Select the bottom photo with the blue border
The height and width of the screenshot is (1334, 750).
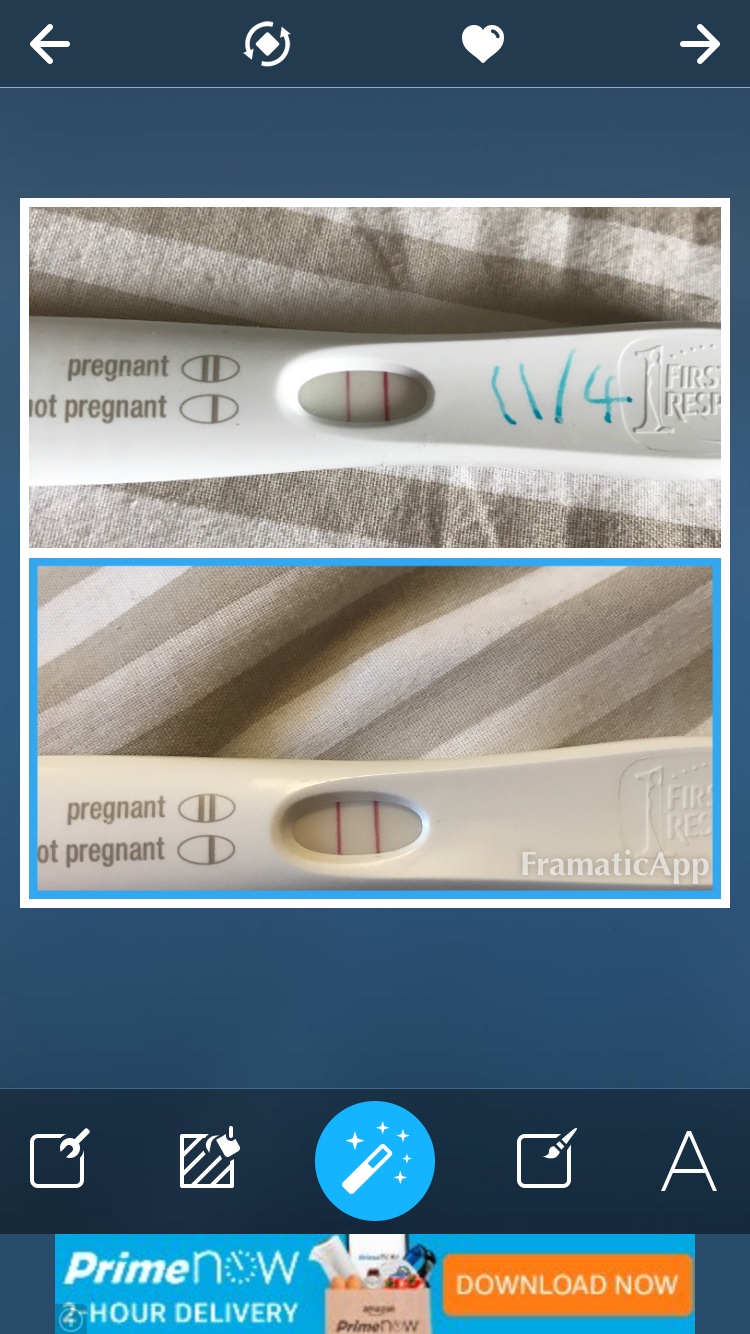374,728
